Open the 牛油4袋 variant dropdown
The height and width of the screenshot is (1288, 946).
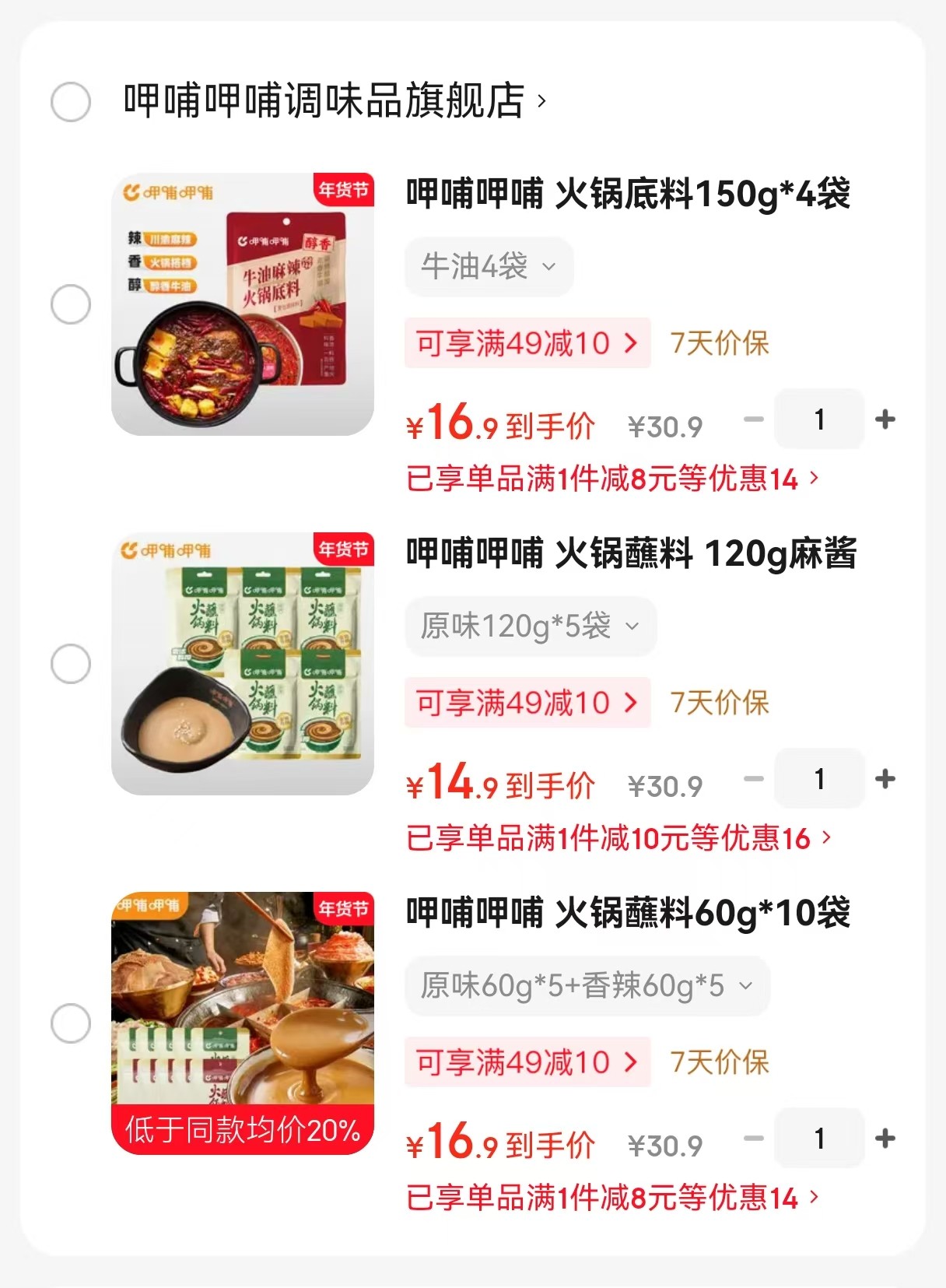click(489, 266)
